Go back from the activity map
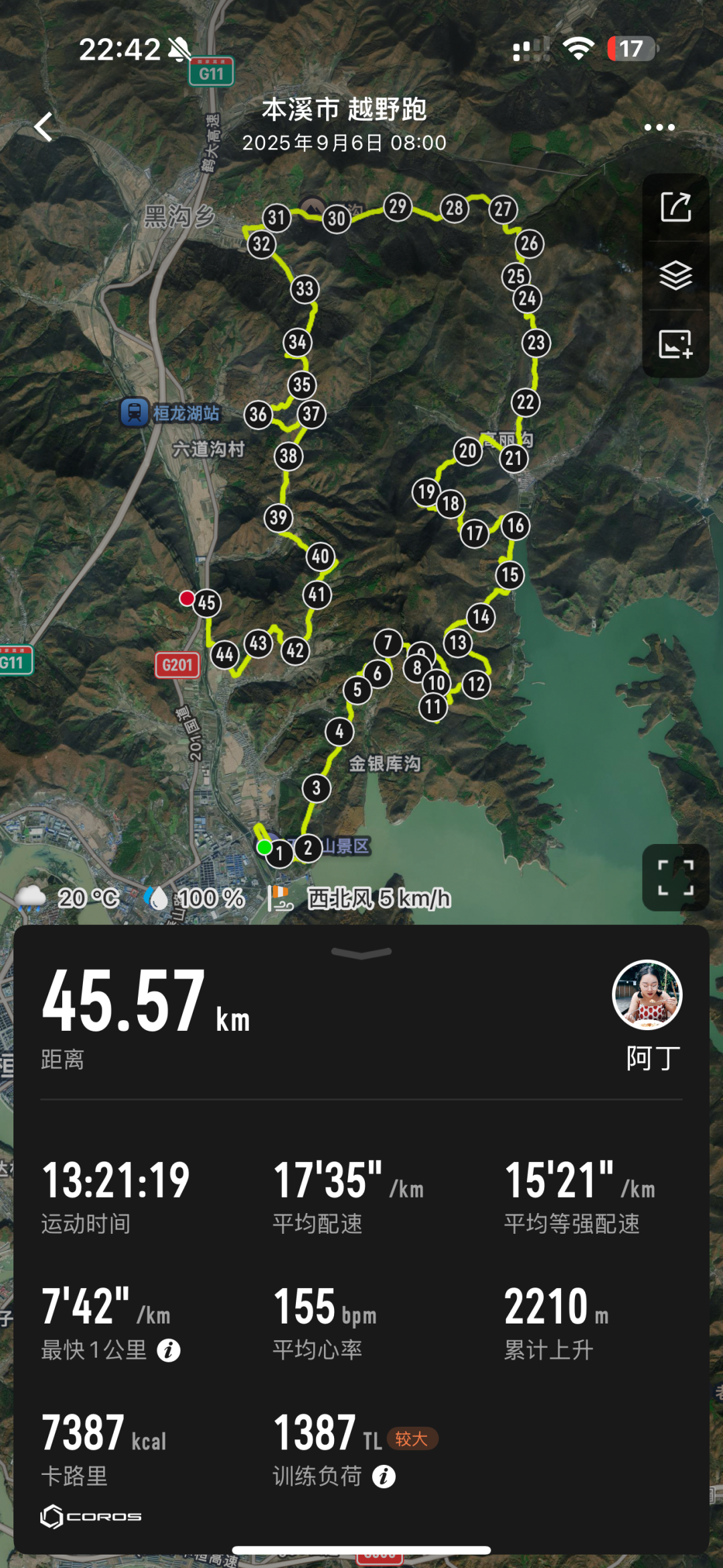 [44, 127]
